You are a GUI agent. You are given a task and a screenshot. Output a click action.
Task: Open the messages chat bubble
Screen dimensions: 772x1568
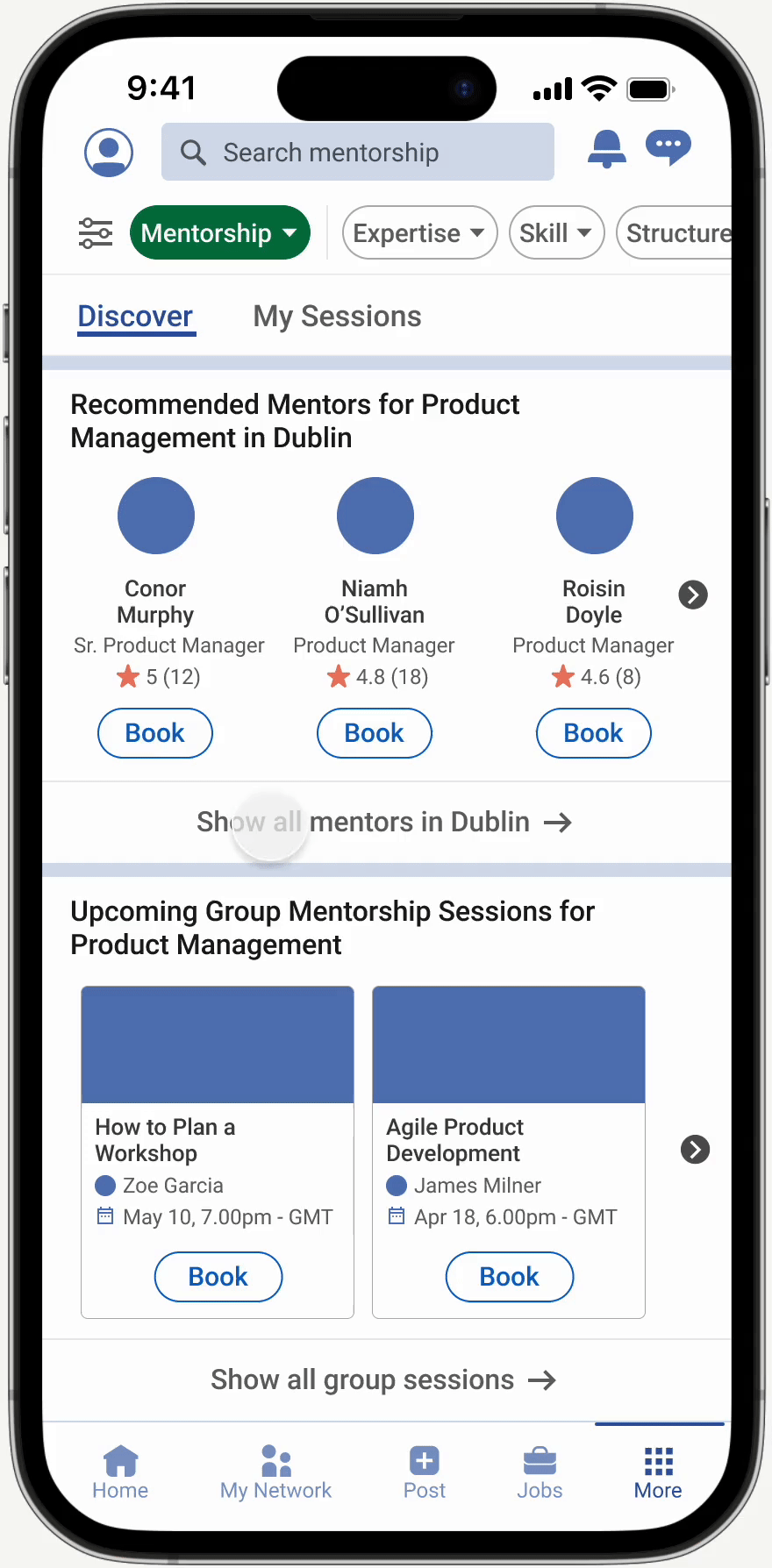pyautogui.click(x=668, y=147)
